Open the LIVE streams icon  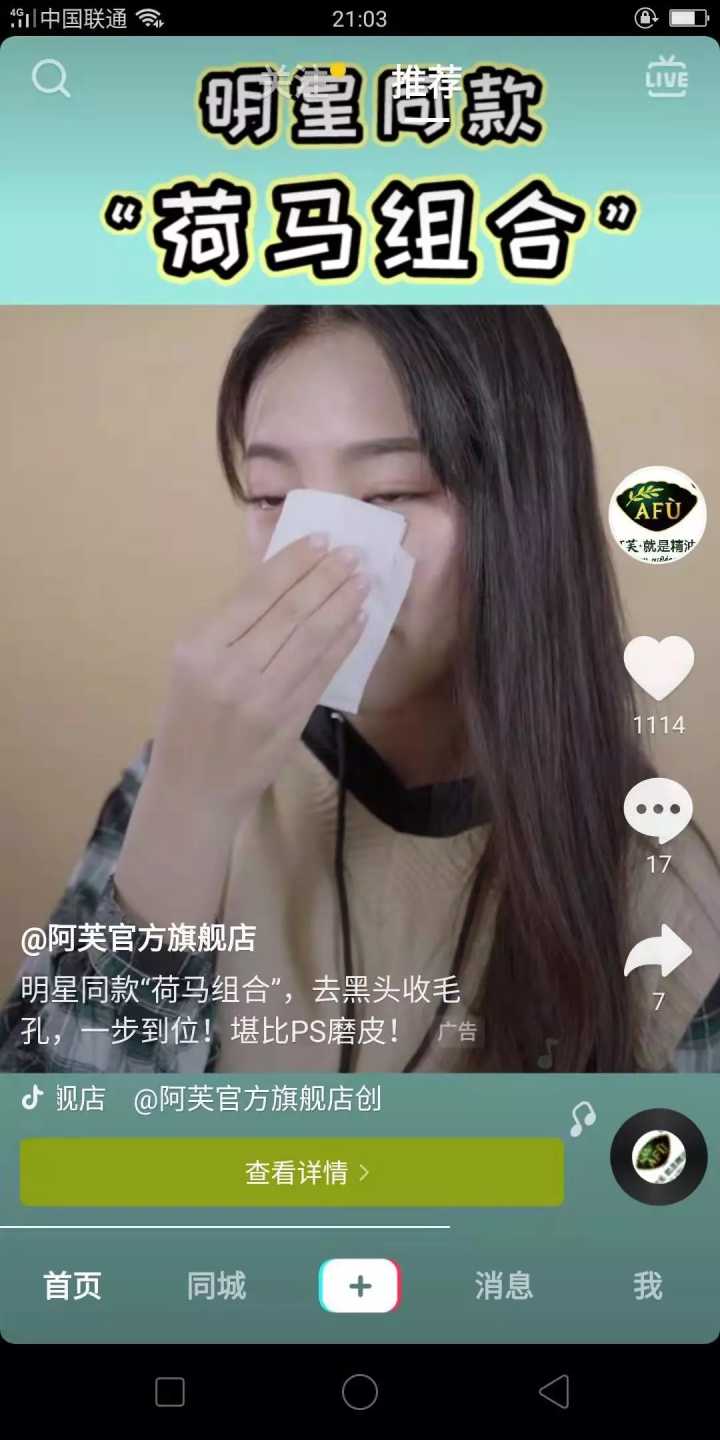click(667, 77)
